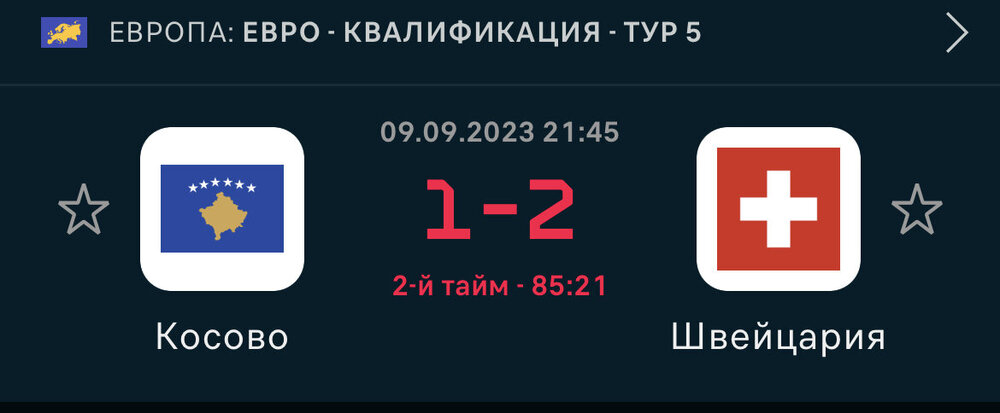Add Косово to favorites with the star
Screen dimensions: 1000x413
(83, 210)
